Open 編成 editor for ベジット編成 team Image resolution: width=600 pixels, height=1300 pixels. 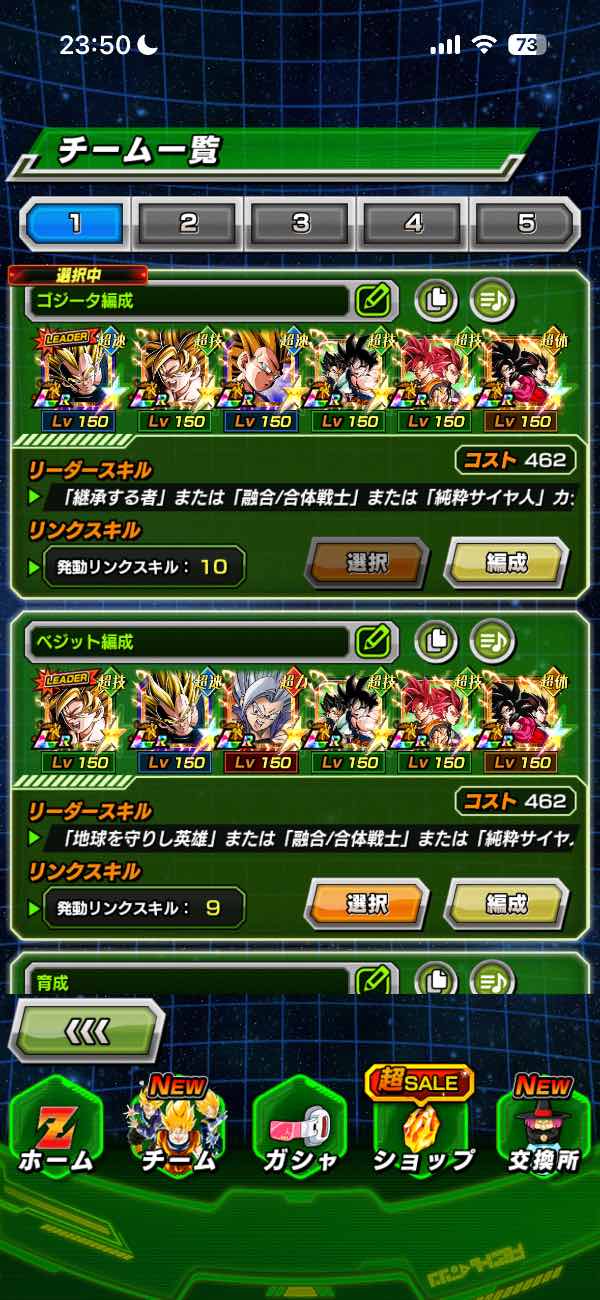(506, 905)
